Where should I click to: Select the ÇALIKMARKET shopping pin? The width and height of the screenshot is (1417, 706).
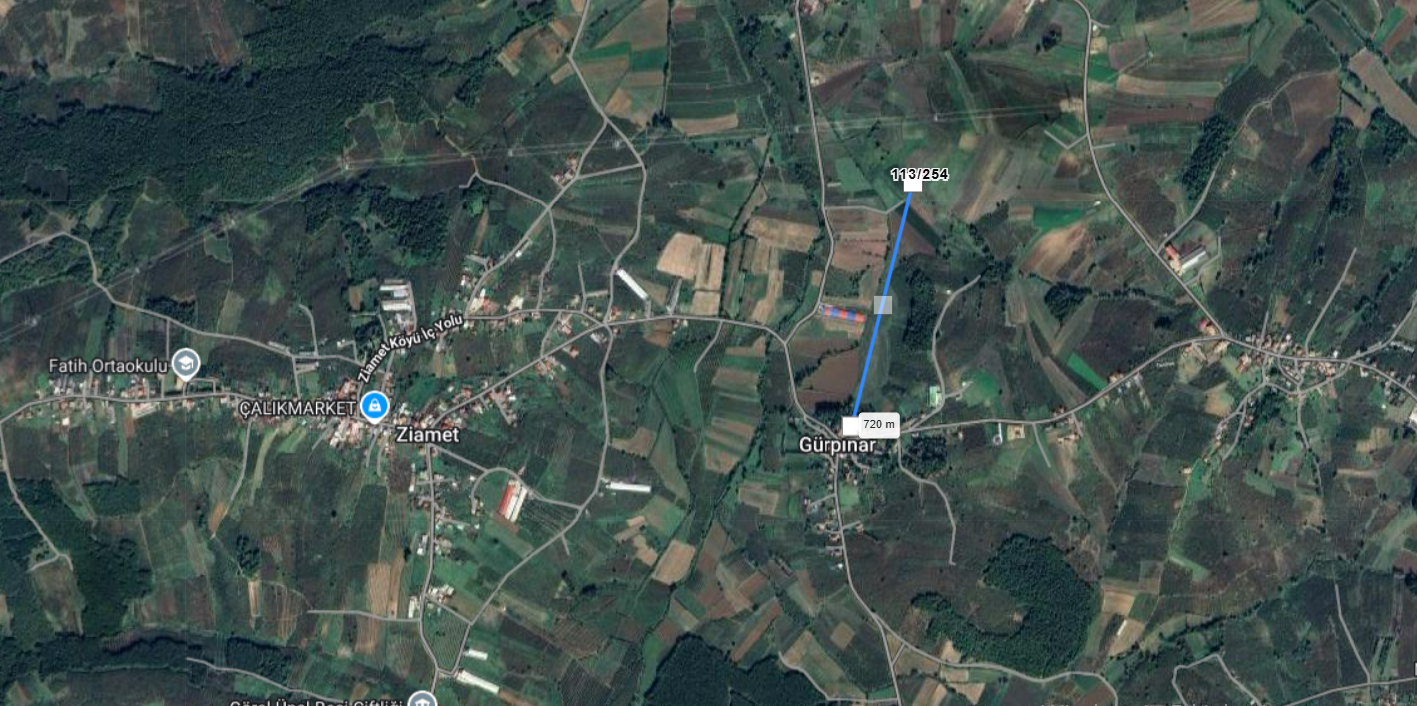click(374, 407)
